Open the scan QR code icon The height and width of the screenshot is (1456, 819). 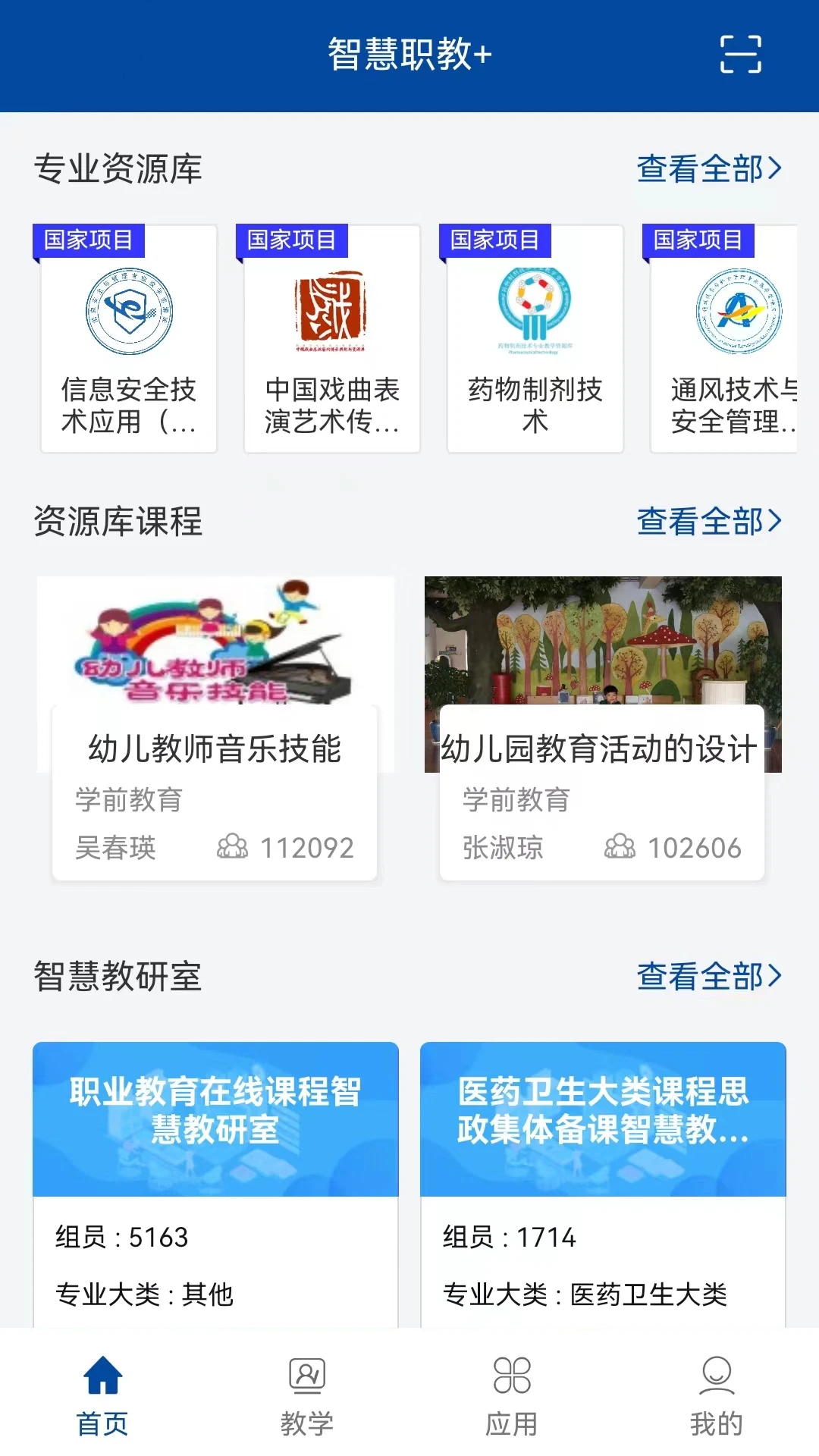click(x=740, y=55)
